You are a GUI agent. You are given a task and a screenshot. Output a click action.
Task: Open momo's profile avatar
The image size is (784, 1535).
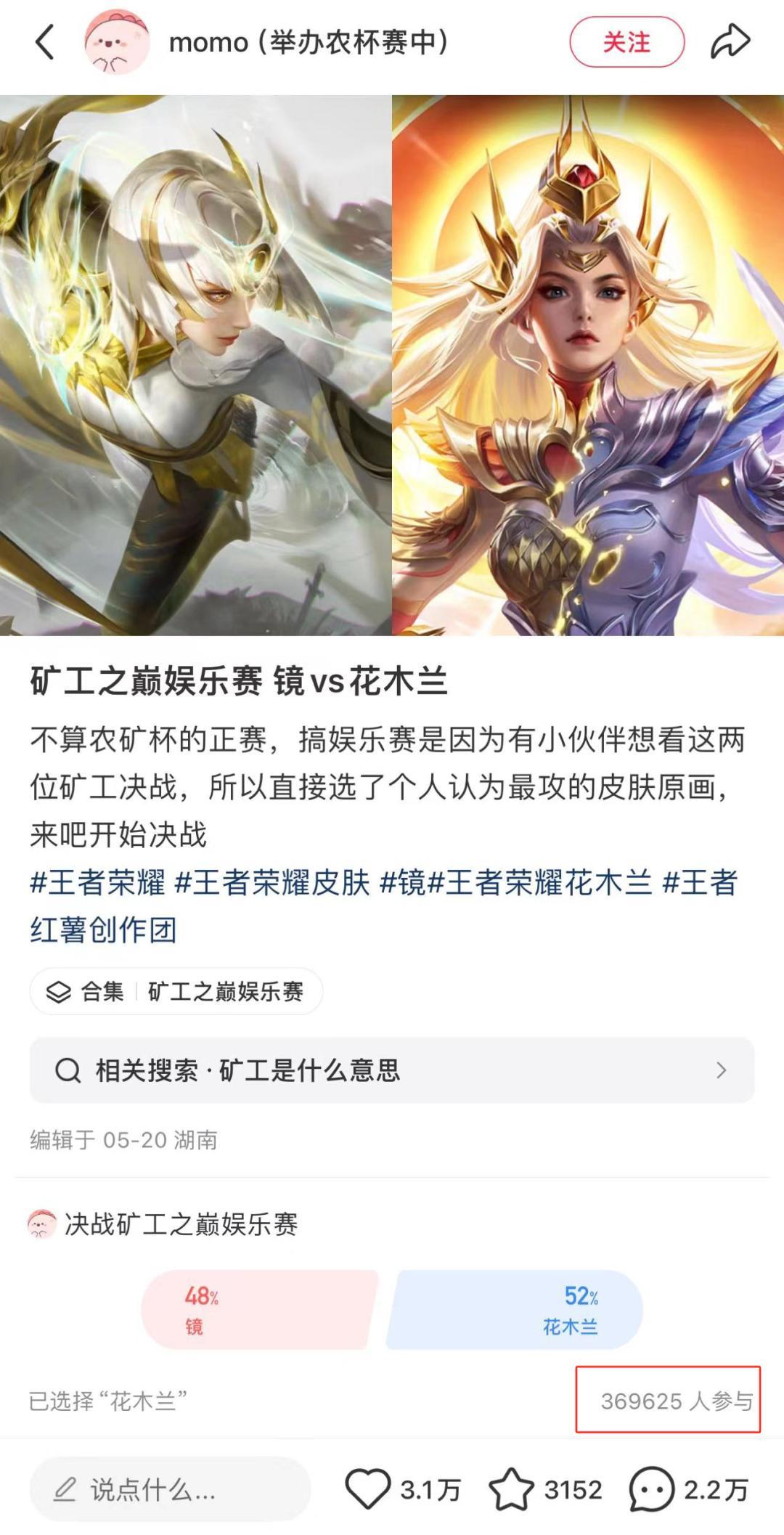116,42
